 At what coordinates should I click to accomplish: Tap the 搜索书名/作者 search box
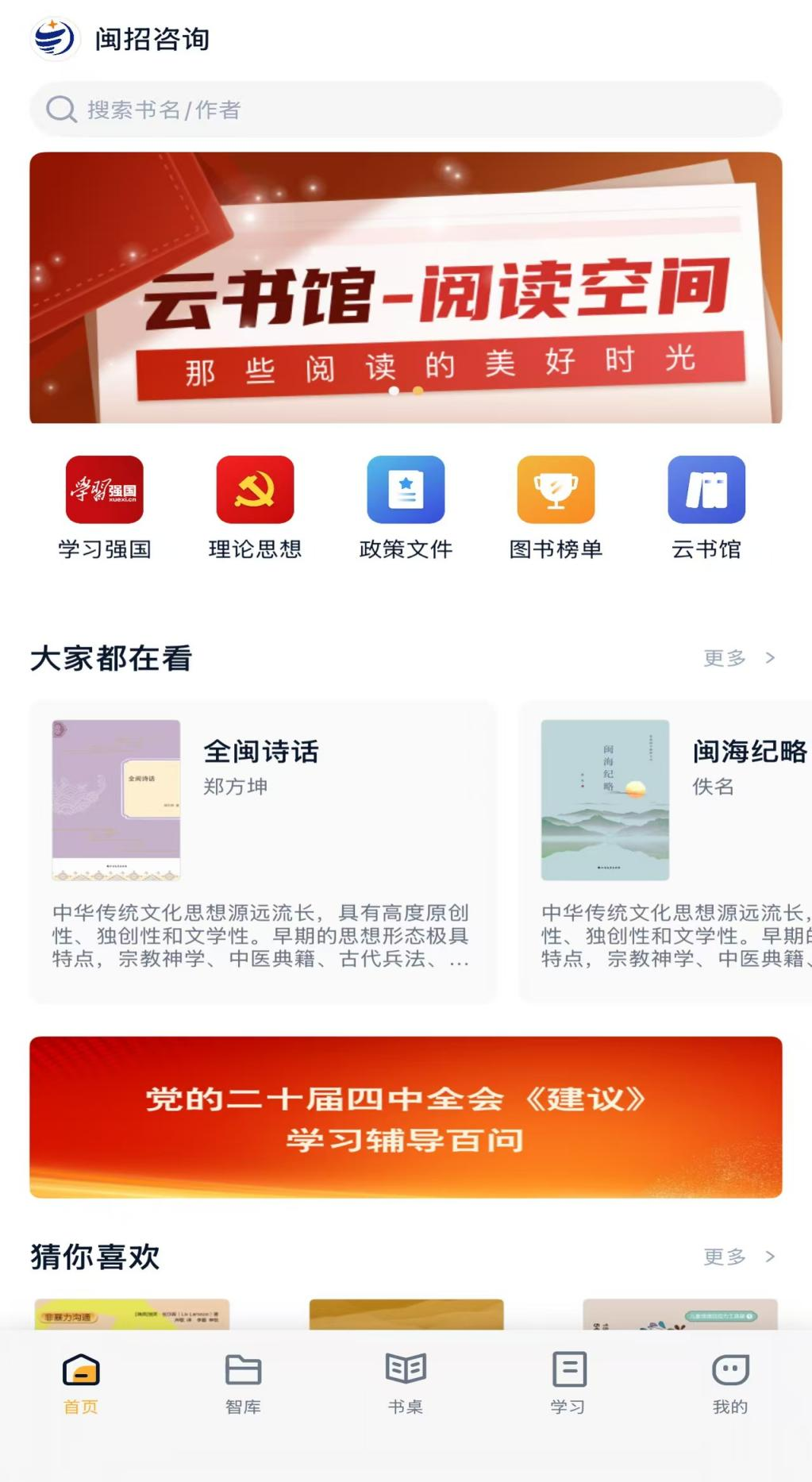pyautogui.click(x=405, y=110)
